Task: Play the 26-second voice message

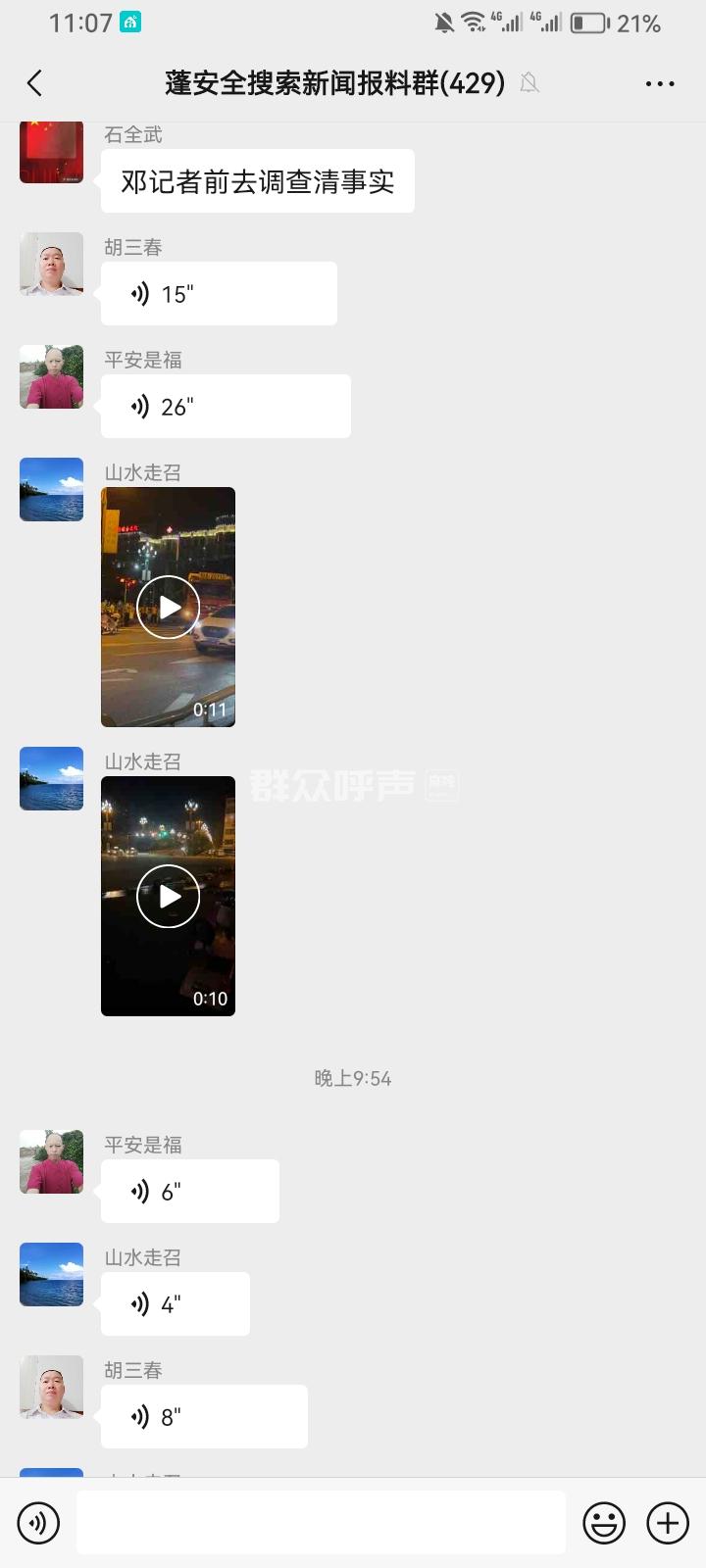Action: [226, 407]
